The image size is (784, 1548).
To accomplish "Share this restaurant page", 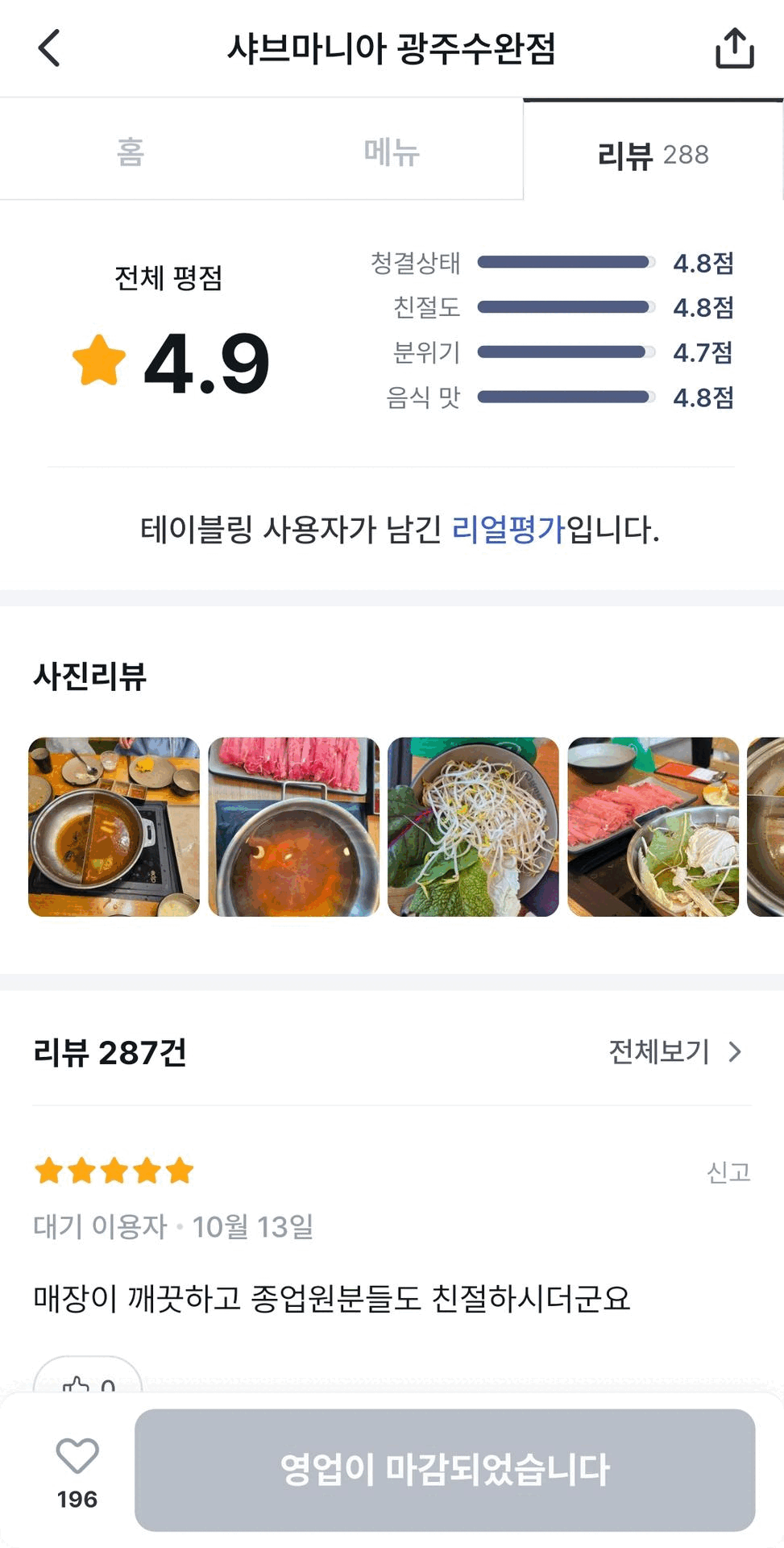I will [734, 48].
